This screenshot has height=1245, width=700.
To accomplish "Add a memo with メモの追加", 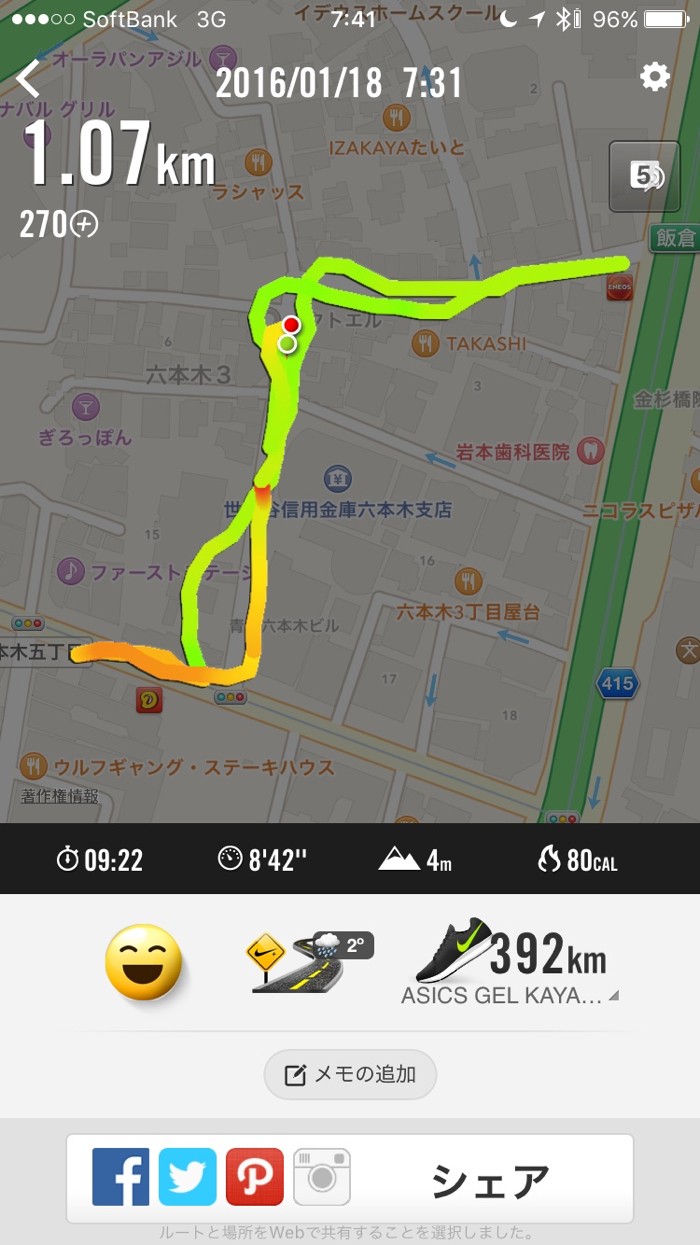I will pos(350,1075).
